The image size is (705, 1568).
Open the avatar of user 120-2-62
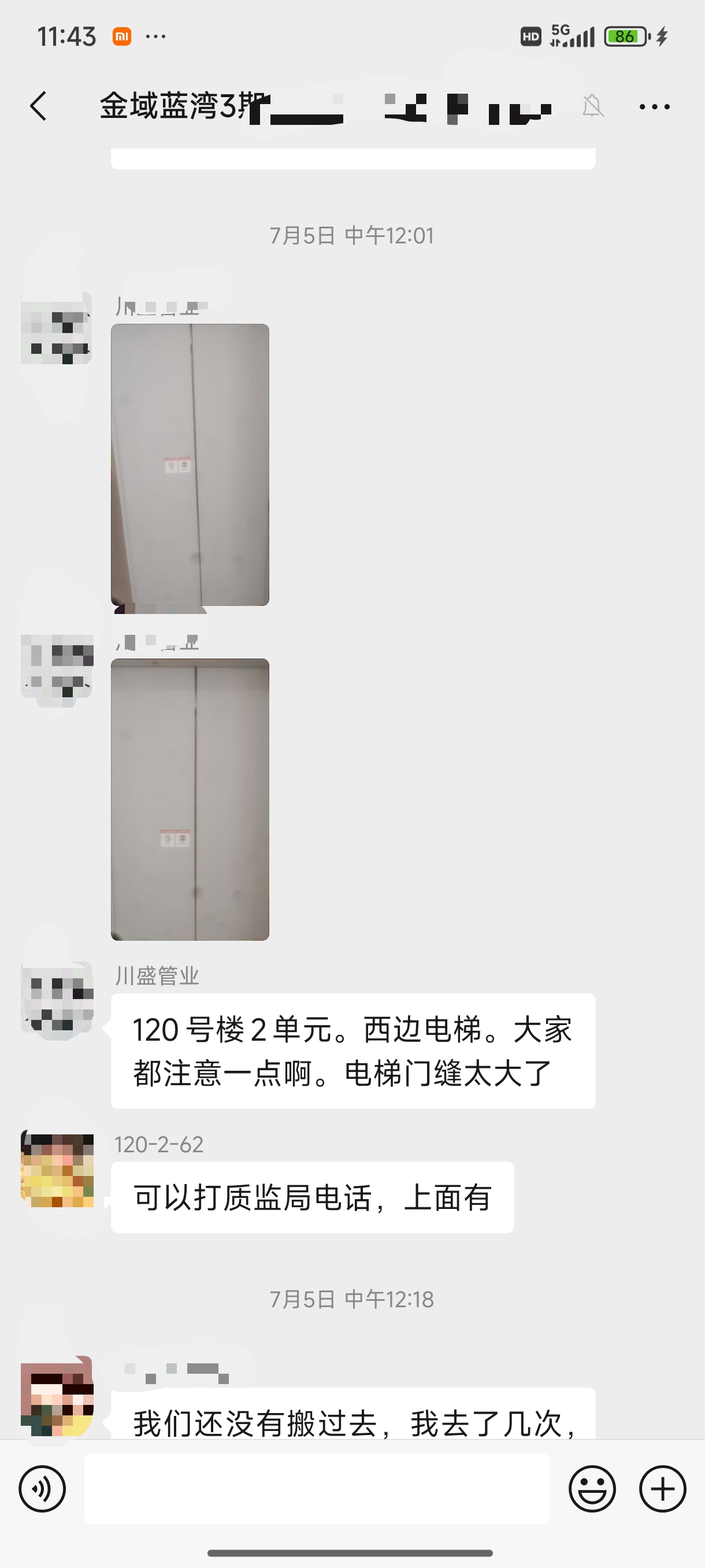point(57,1169)
